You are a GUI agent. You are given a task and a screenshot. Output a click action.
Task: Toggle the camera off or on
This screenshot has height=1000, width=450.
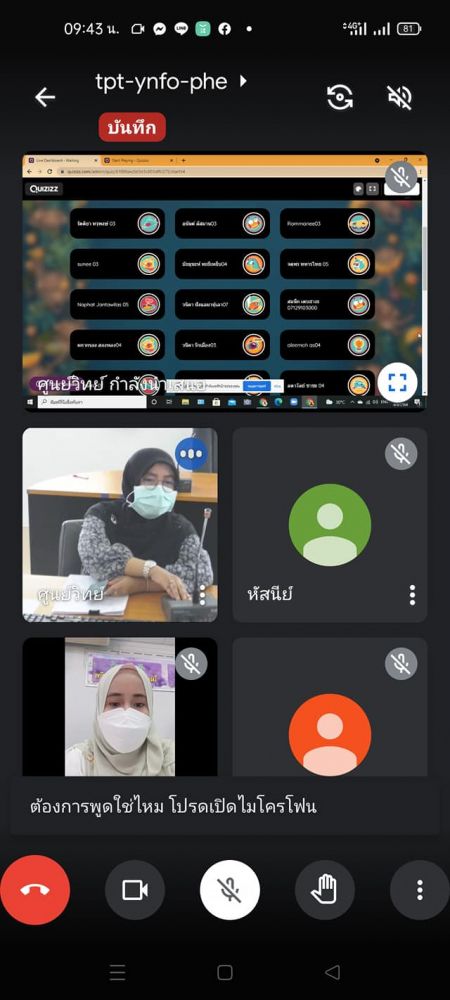tap(135, 890)
